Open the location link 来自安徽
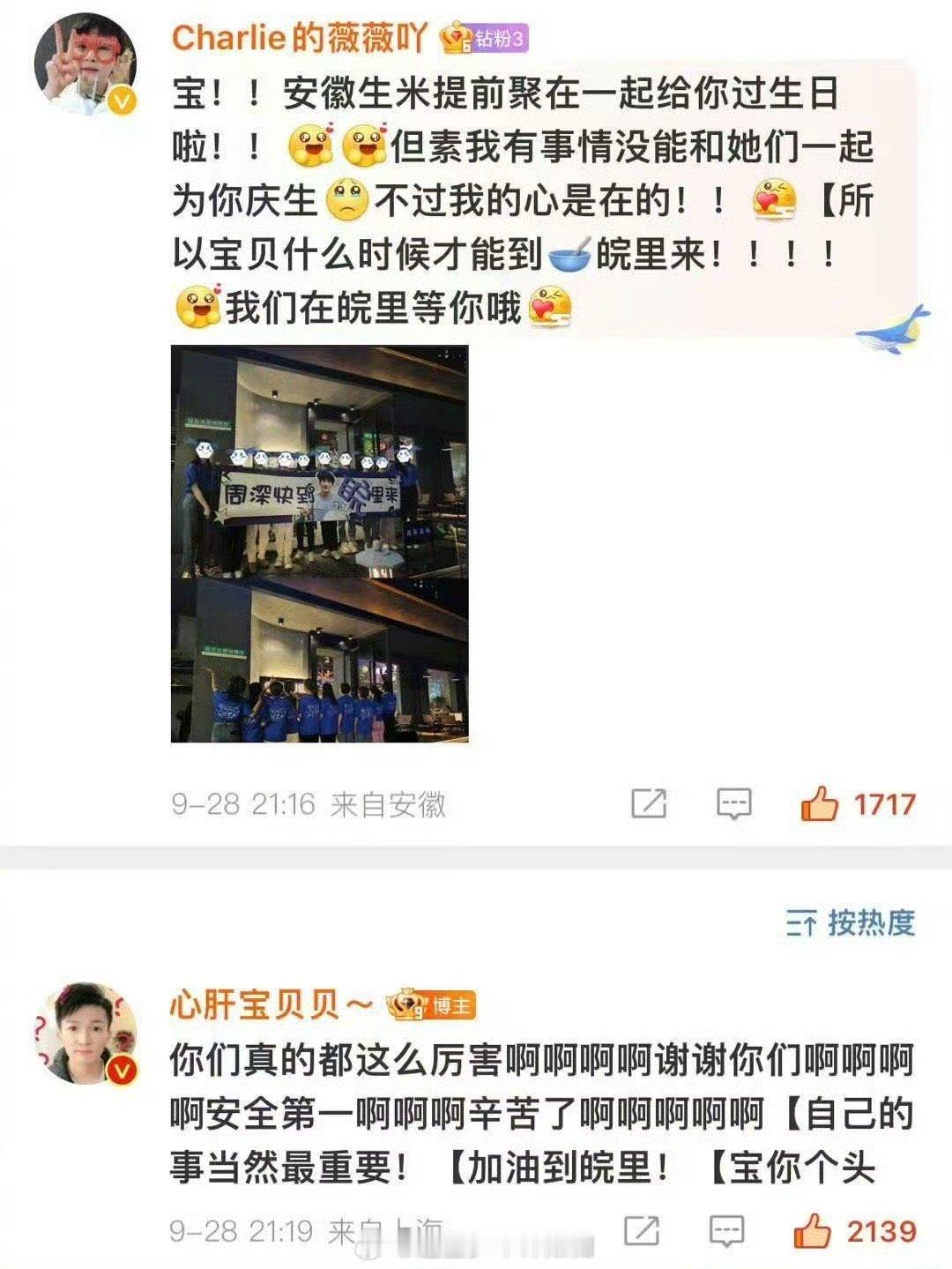Viewport: 952px width, 1269px height. point(389,806)
